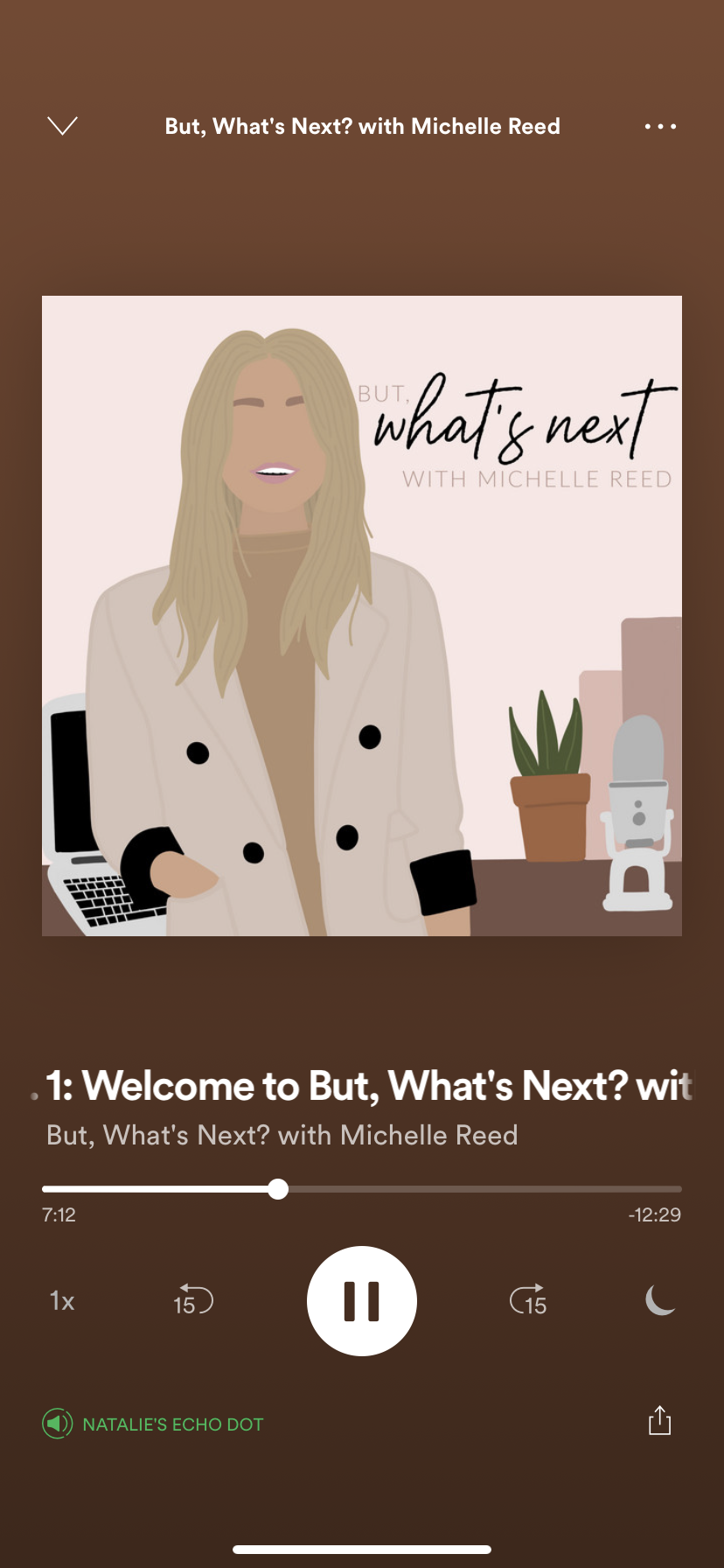
Task: Open the sleep timer moon icon
Action: tap(660, 1300)
